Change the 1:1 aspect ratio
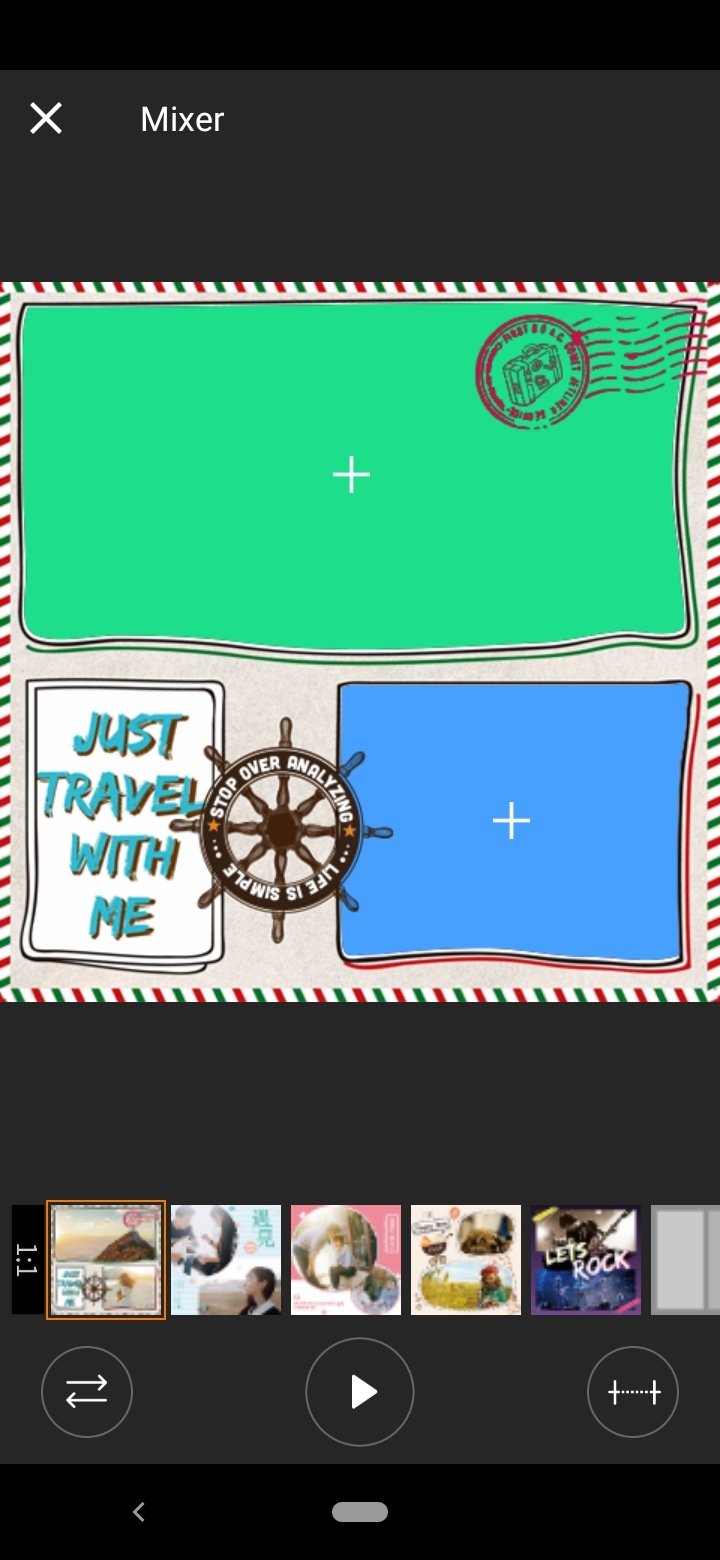This screenshot has height=1560, width=720. point(27,1260)
